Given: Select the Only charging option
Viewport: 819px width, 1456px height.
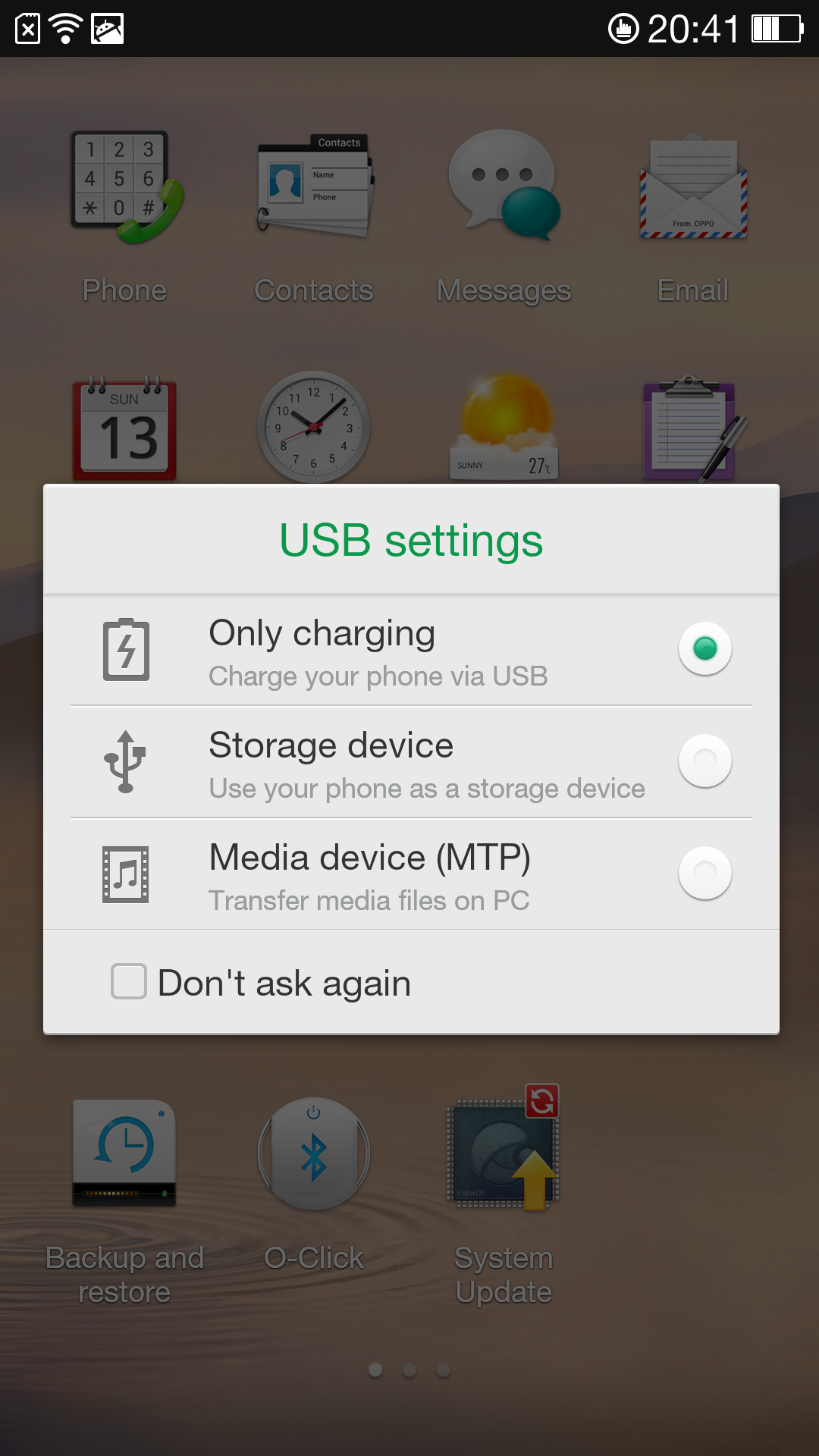Looking at the screenshot, I should pyautogui.click(x=411, y=651).
